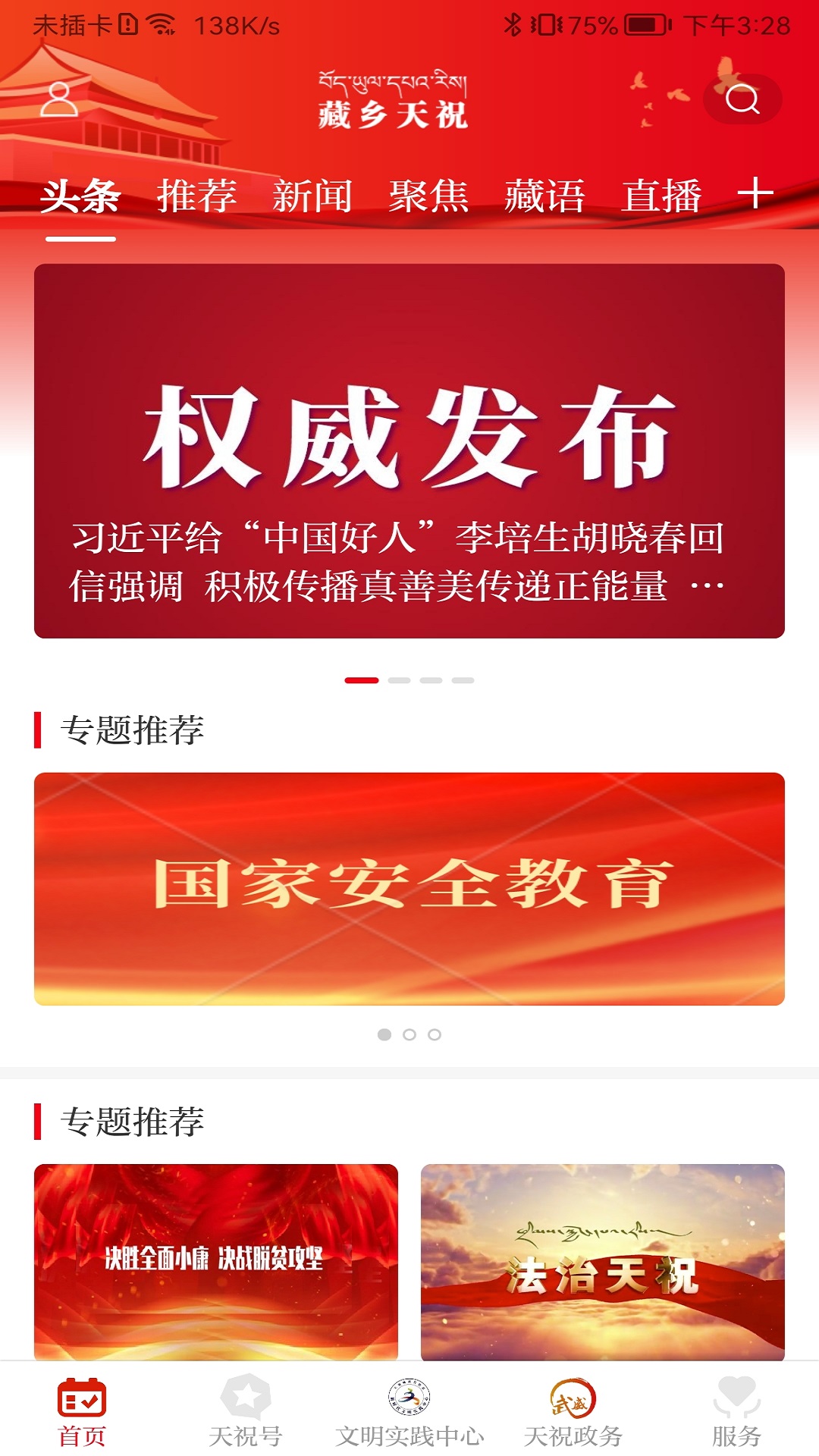Viewport: 819px width, 1456px height.
Task: Switch to the 推荐 tab
Action: [196, 196]
